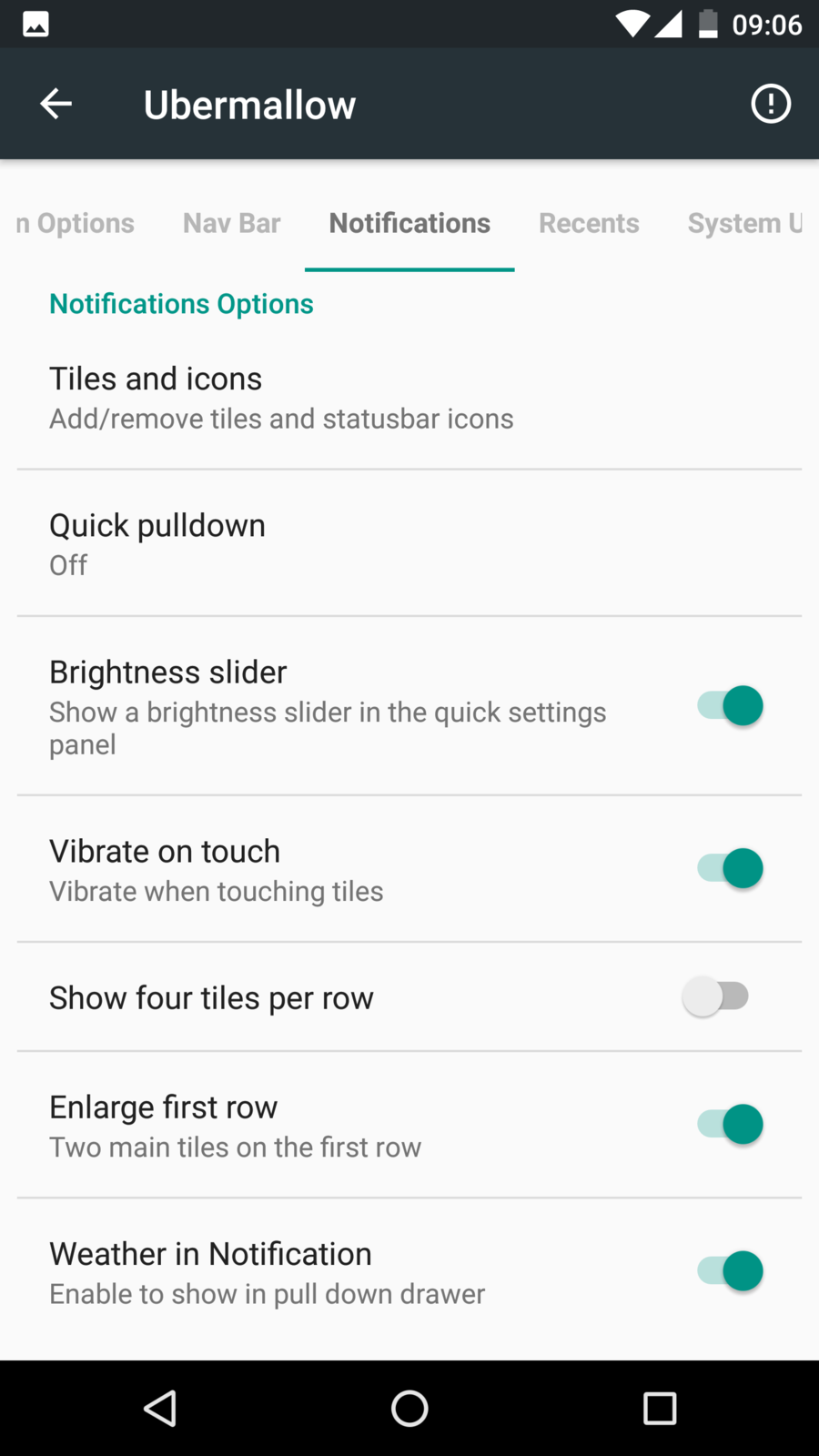The width and height of the screenshot is (819, 1456).
Task: Turn off Vibrate on touch
Action: (730, 868)
